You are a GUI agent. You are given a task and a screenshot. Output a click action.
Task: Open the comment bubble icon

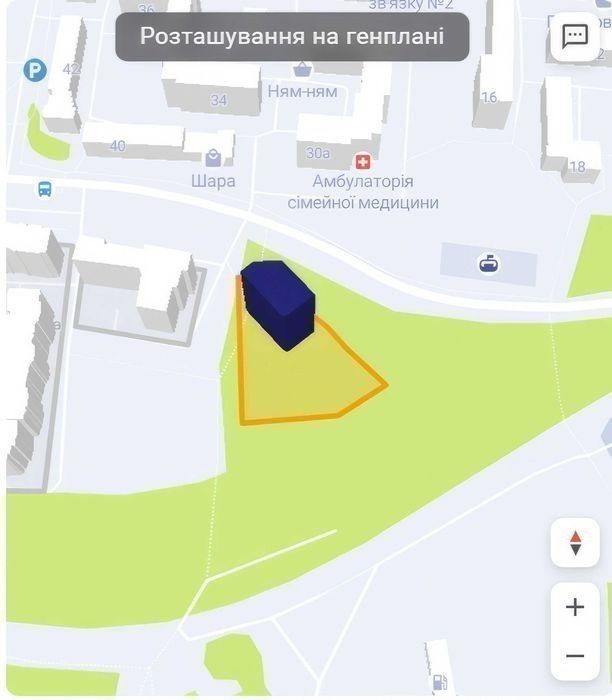point(575,37)
